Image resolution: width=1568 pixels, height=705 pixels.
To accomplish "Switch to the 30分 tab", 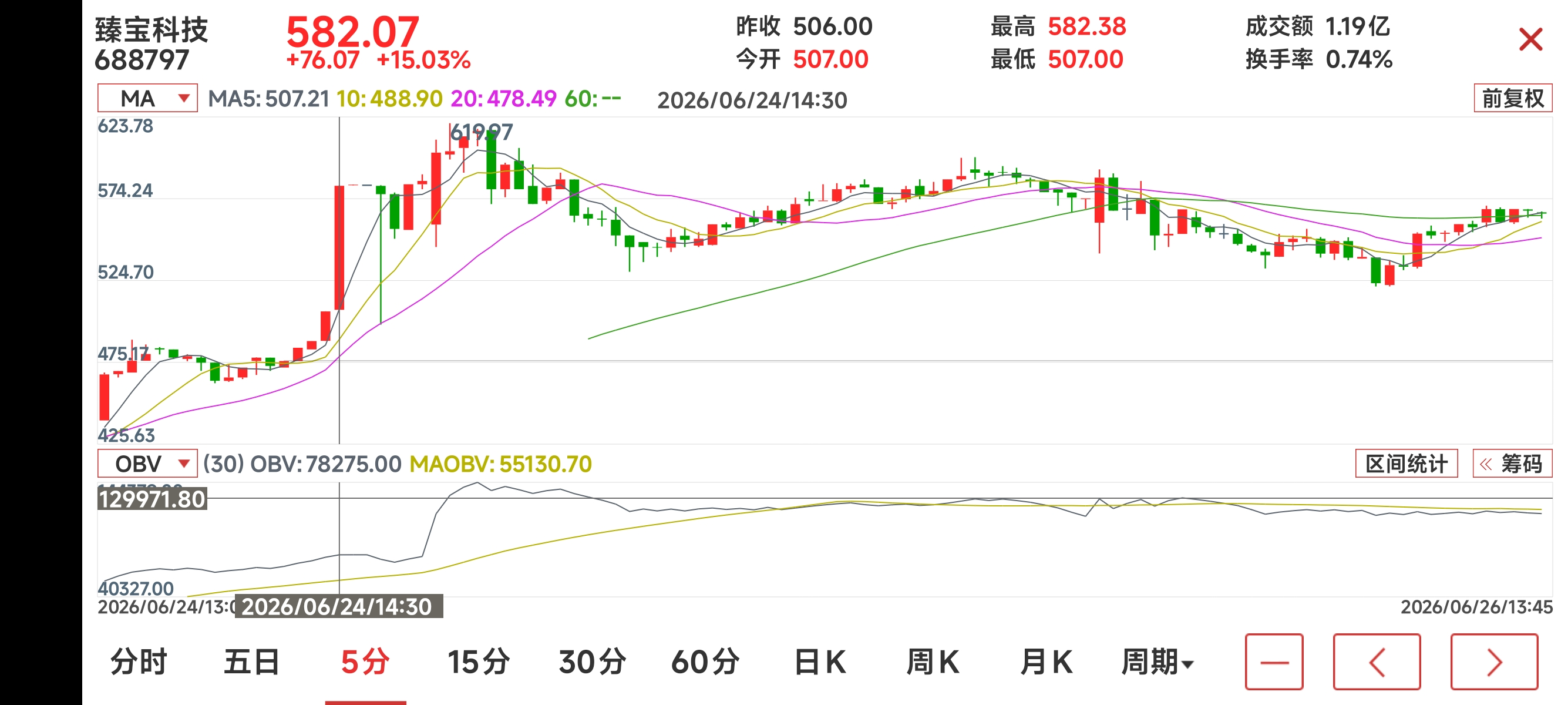I will click(593, 662).
